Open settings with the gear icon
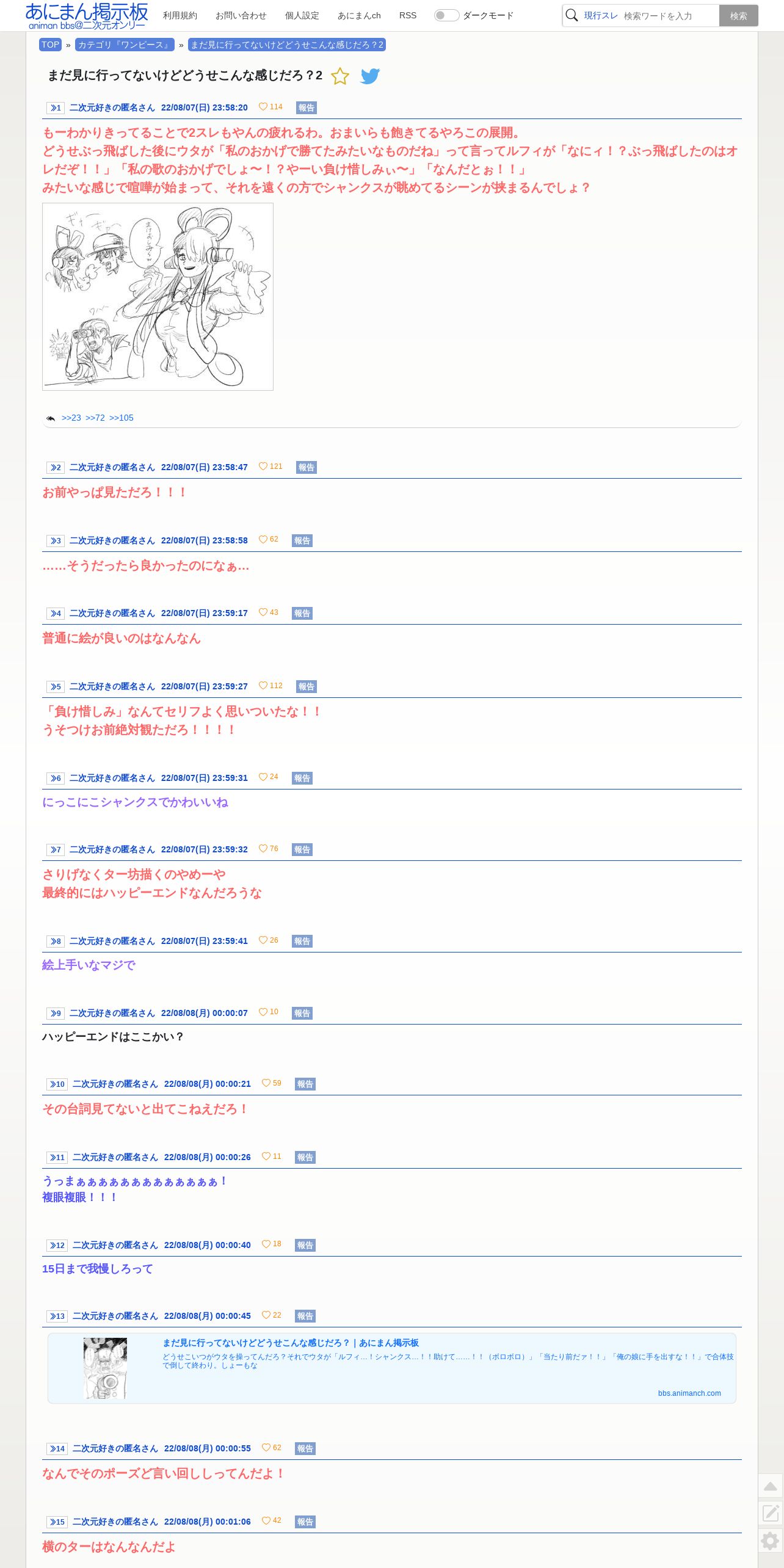 coord(771,1541)
